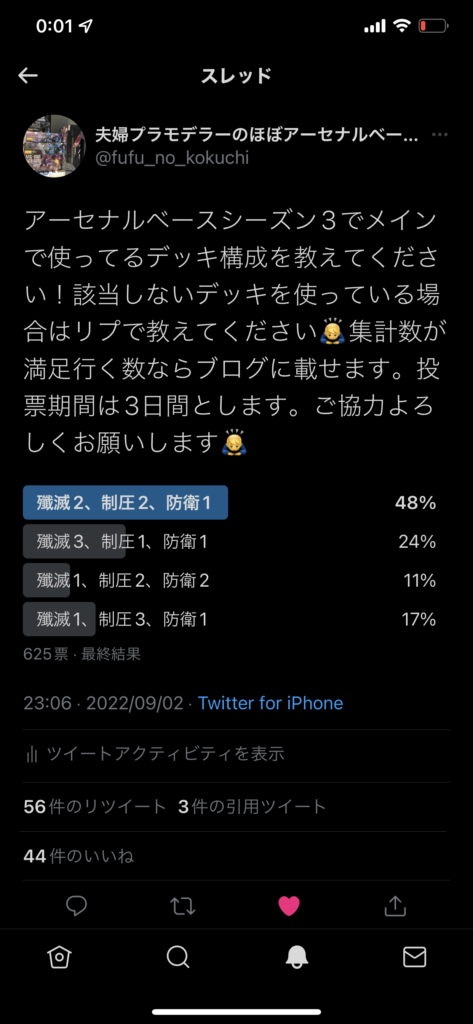Open the Twitter for iPhone link
The image size is (473, 1024).
pyautogui.click(x=270, y=703)
